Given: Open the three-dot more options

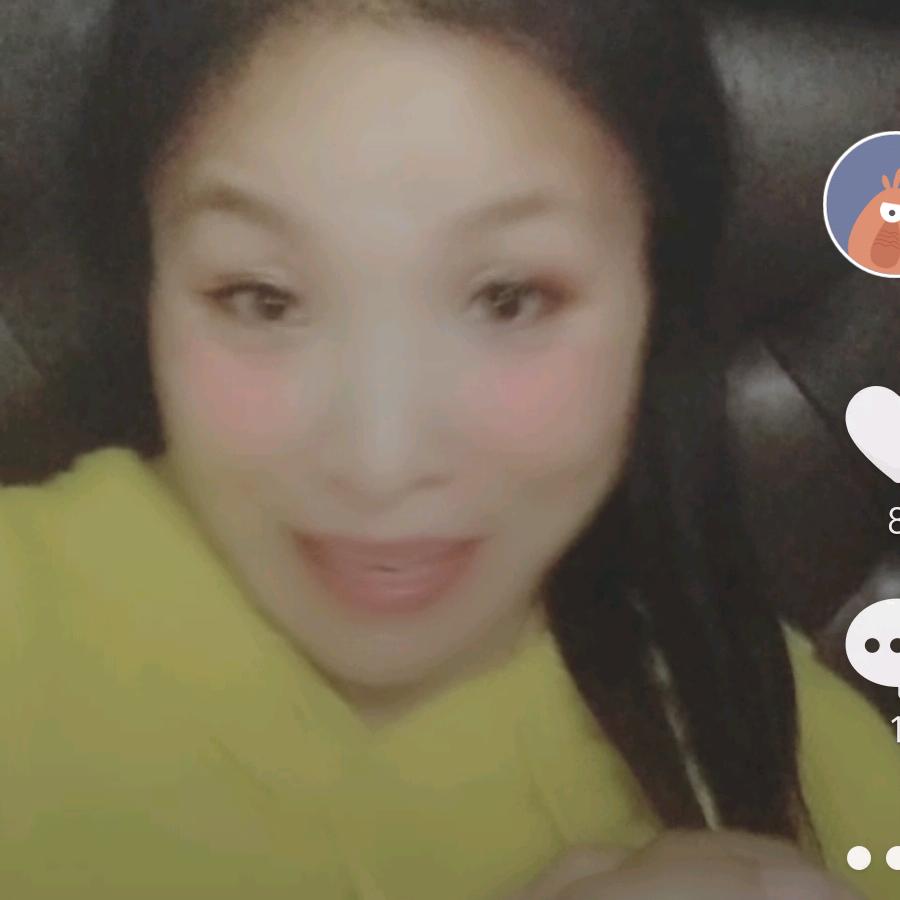Looking at the screenshot, I should point(876,857).
